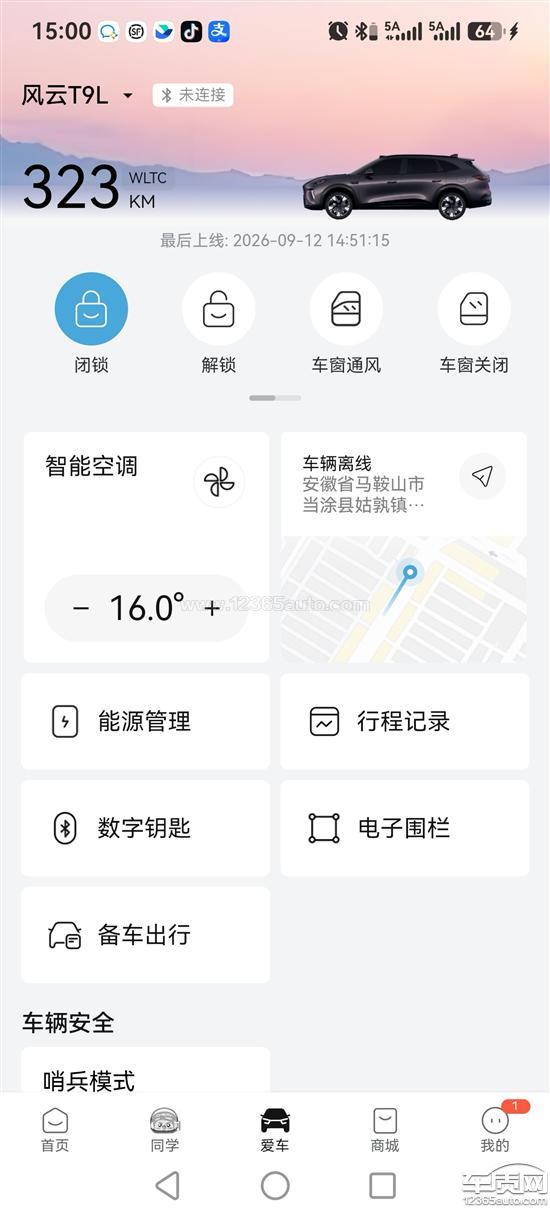Tap the navigation arrow on vehicle location
This screenshot has height=1208, width=550.
point(482,476)
